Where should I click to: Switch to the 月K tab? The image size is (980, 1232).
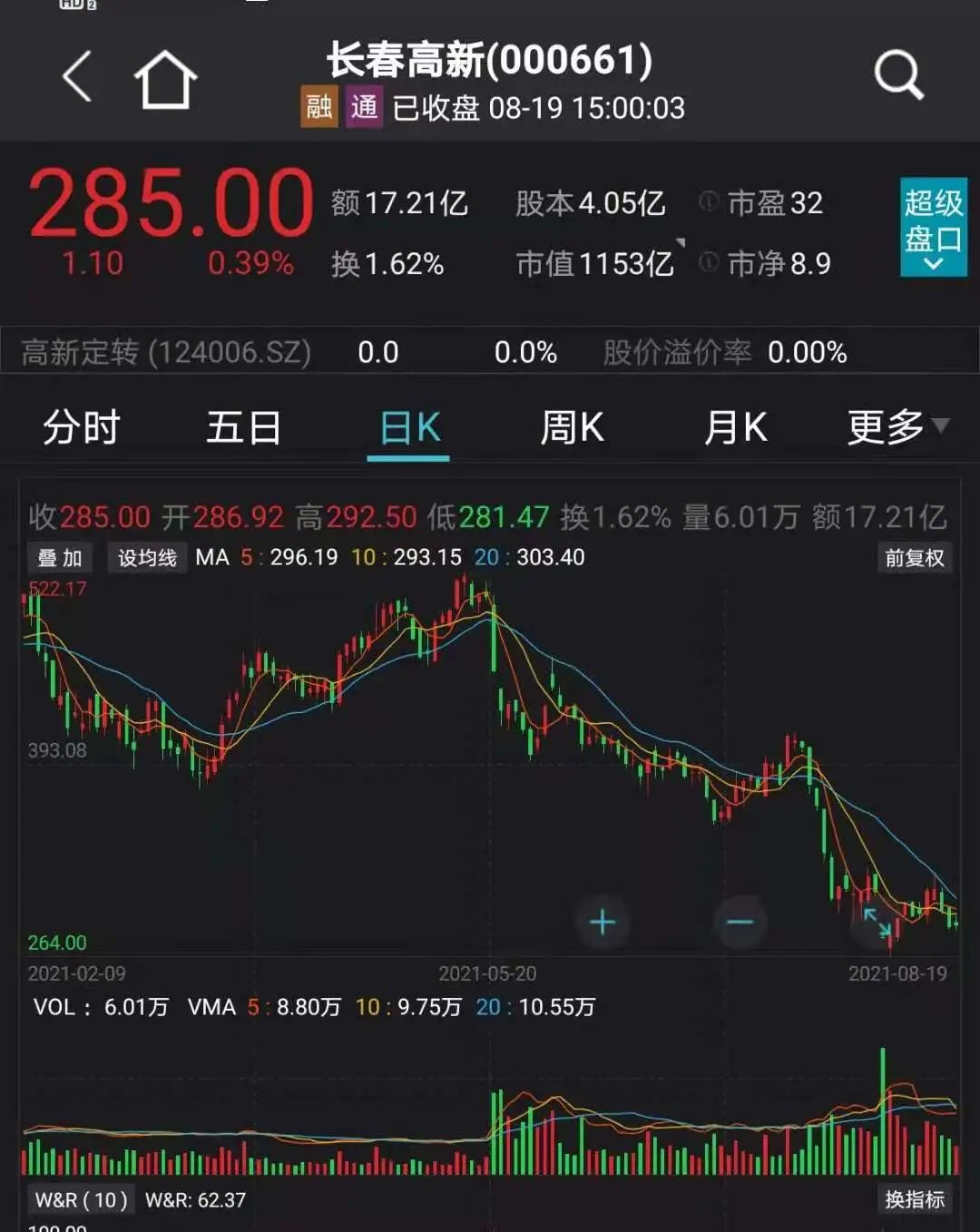[736, 427]
